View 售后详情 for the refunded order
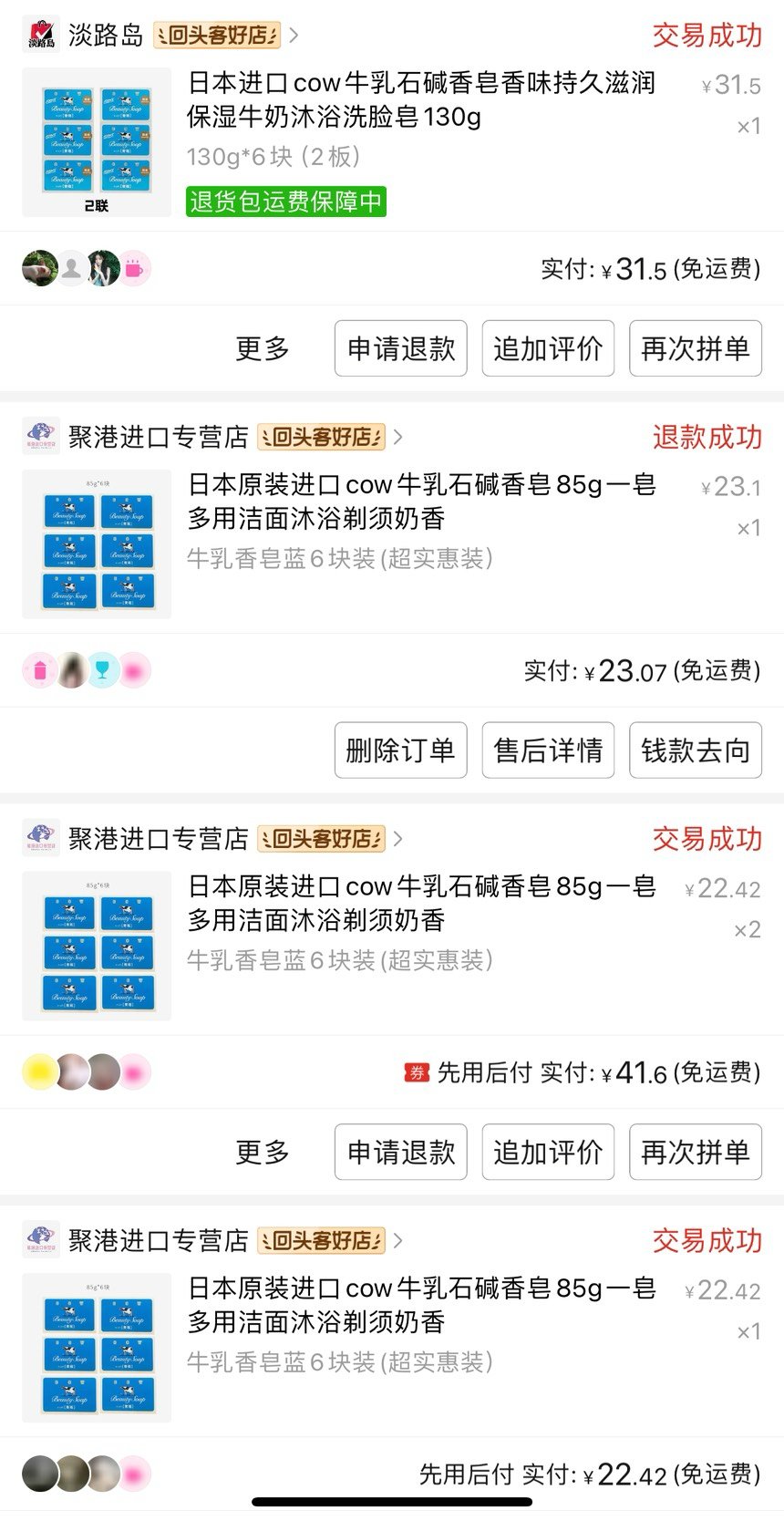Viewport: 784px width, 1521px height. pos(548,750)
